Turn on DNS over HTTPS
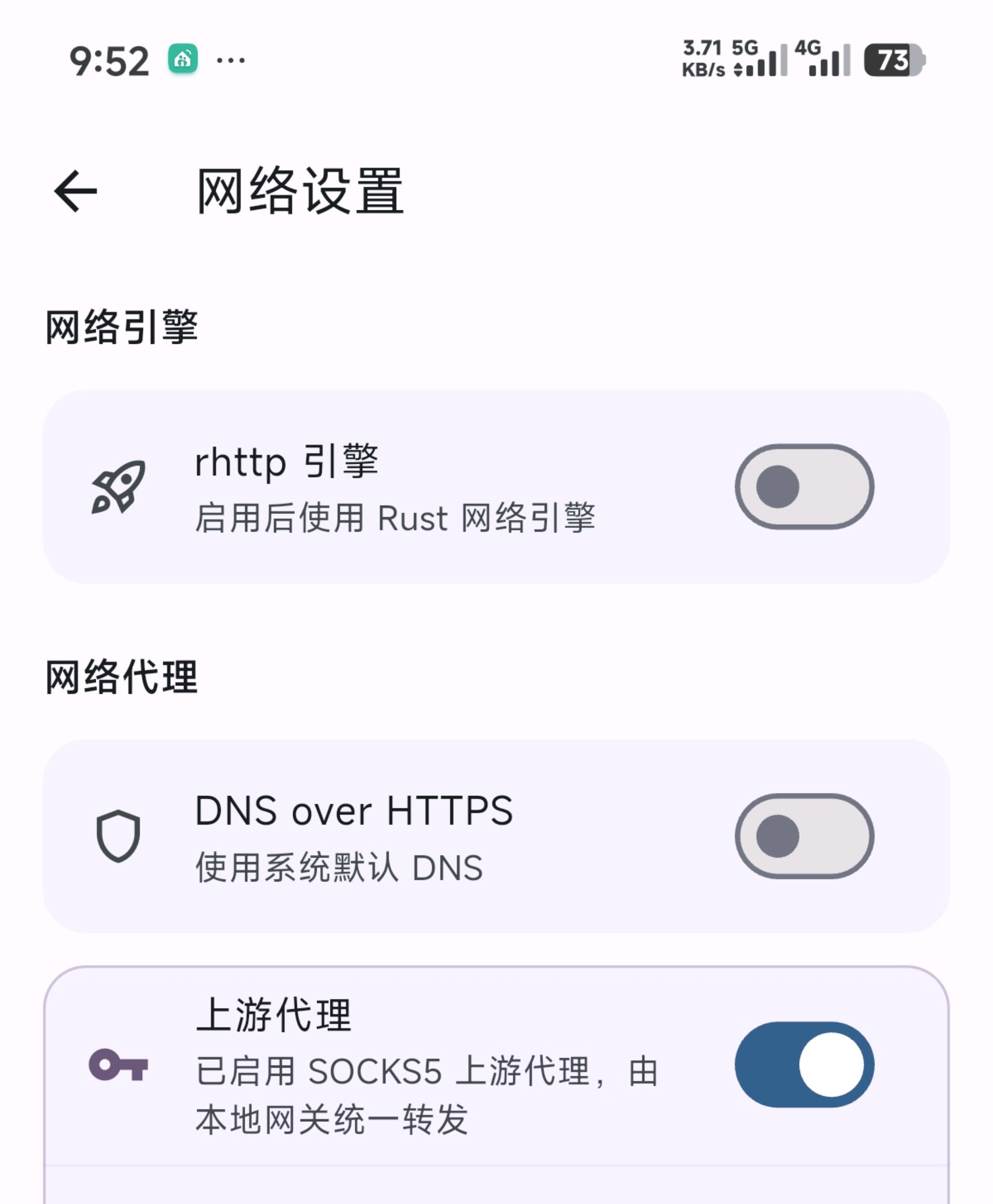Screen dimensions: 993x1204 (804, 836)
